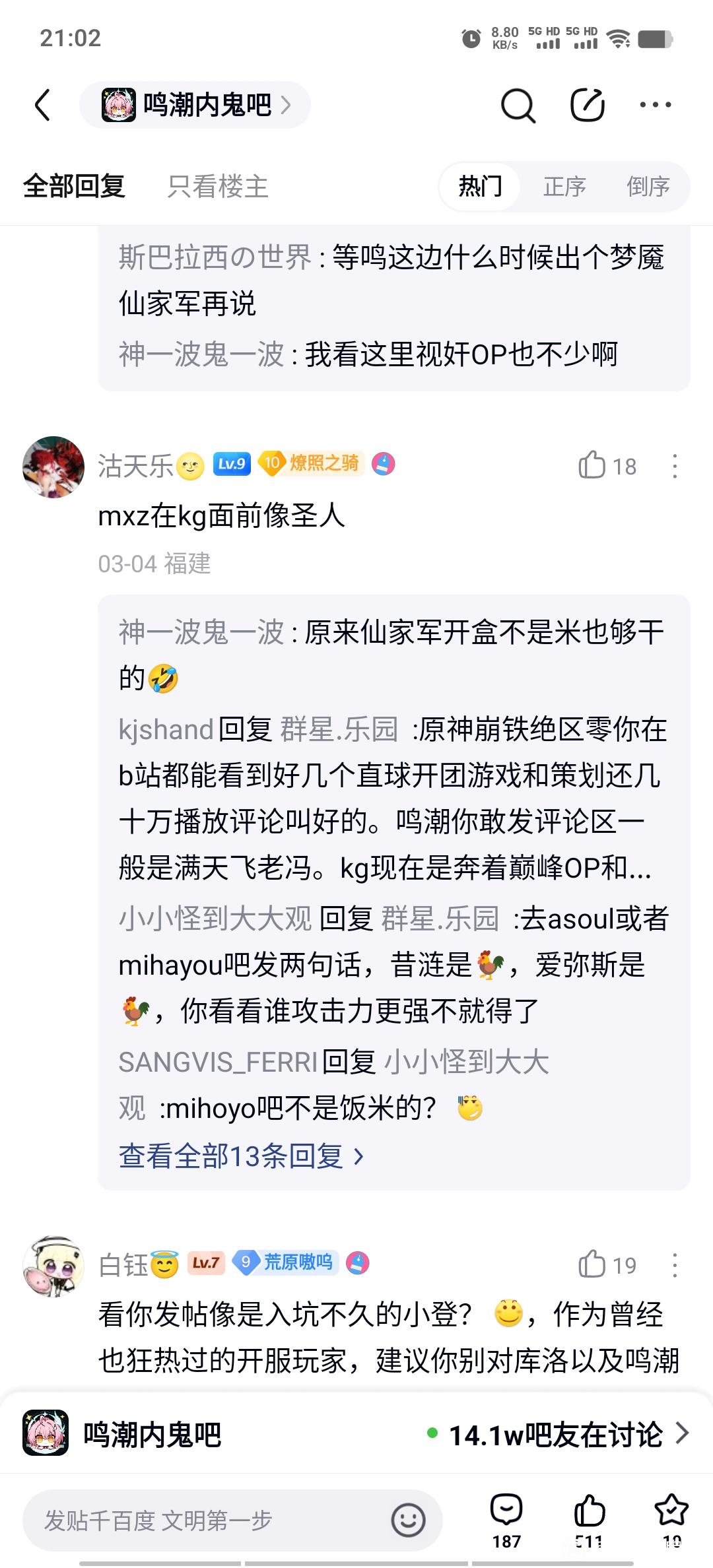
Task: Open search with the magnifier icon
Action: click(518, 105)
